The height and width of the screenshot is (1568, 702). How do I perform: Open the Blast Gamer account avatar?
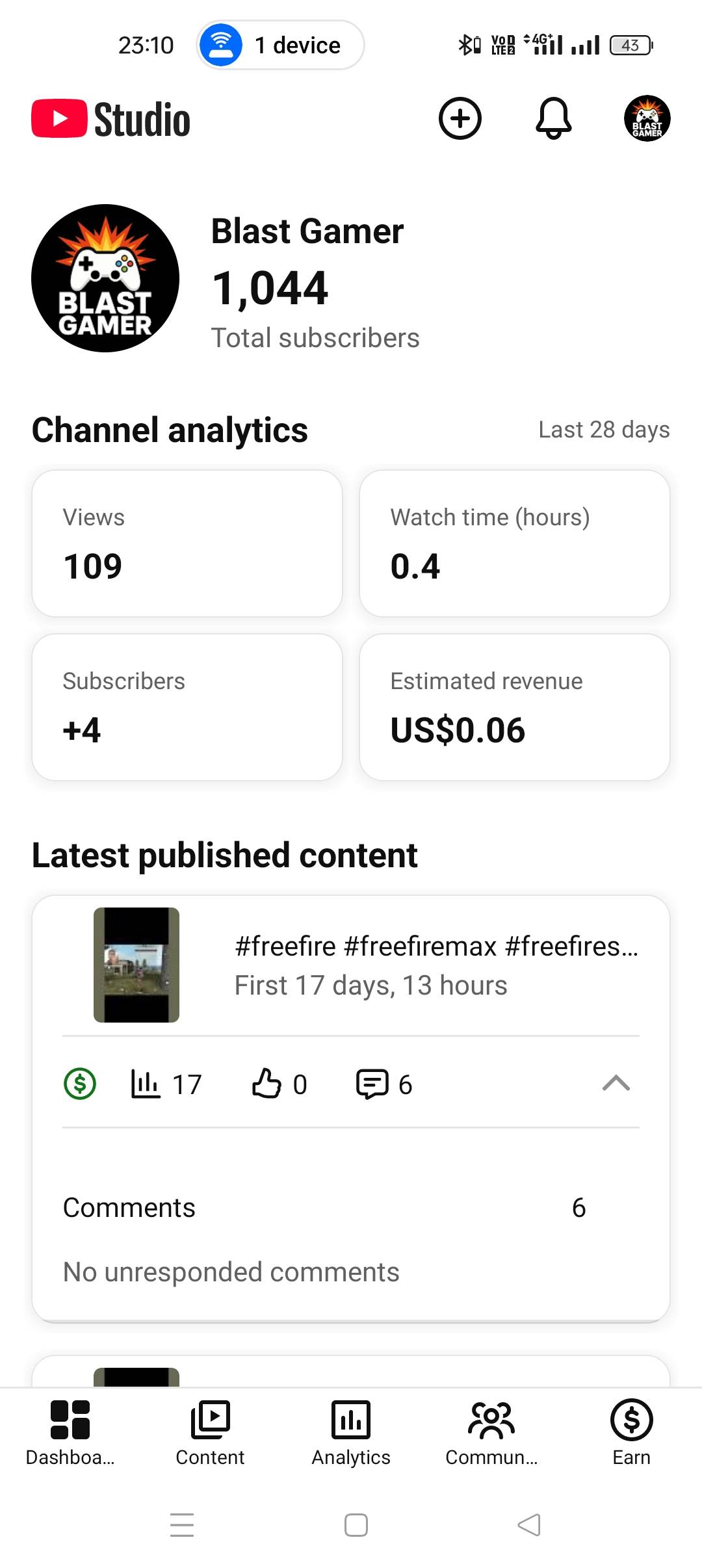[647, 118]
